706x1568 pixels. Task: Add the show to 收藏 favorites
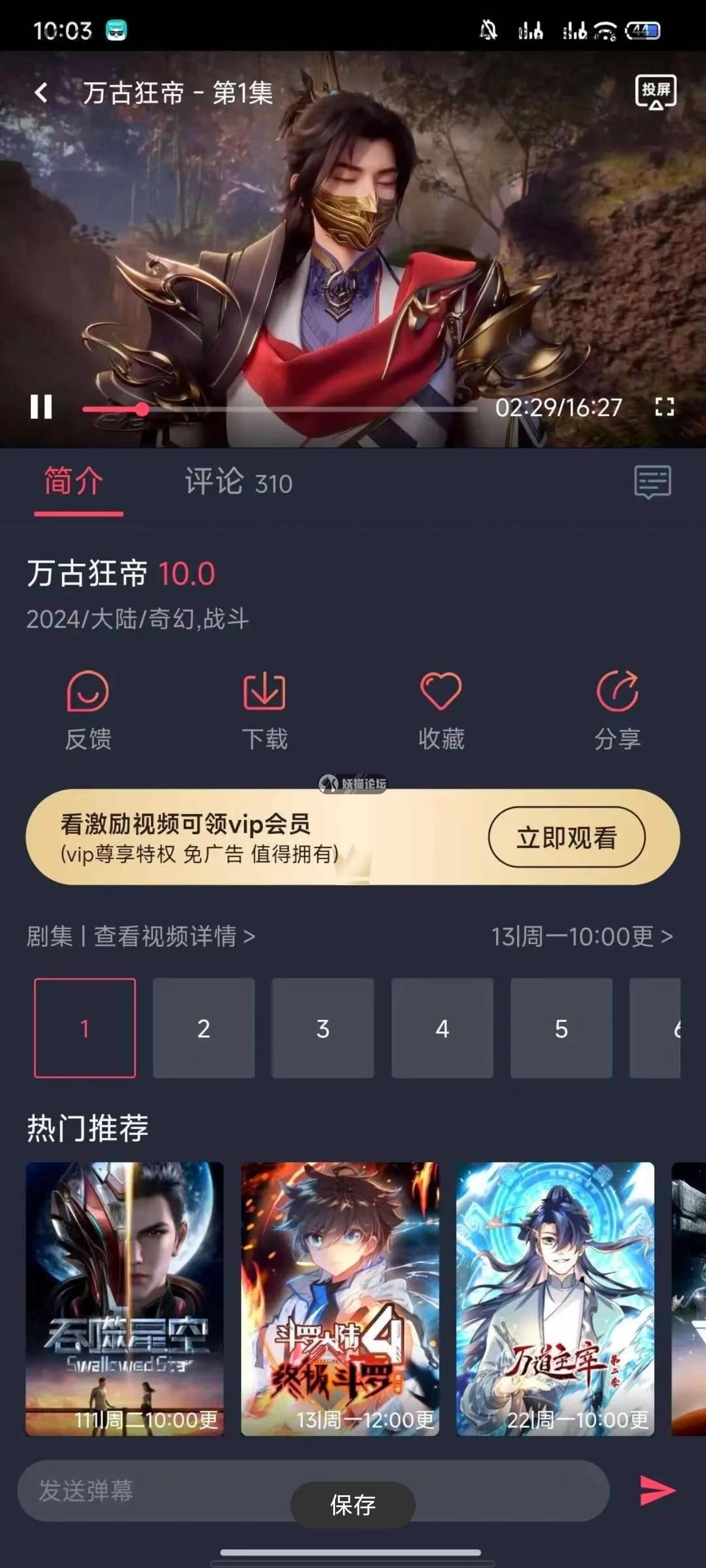[x=441, y=710]
